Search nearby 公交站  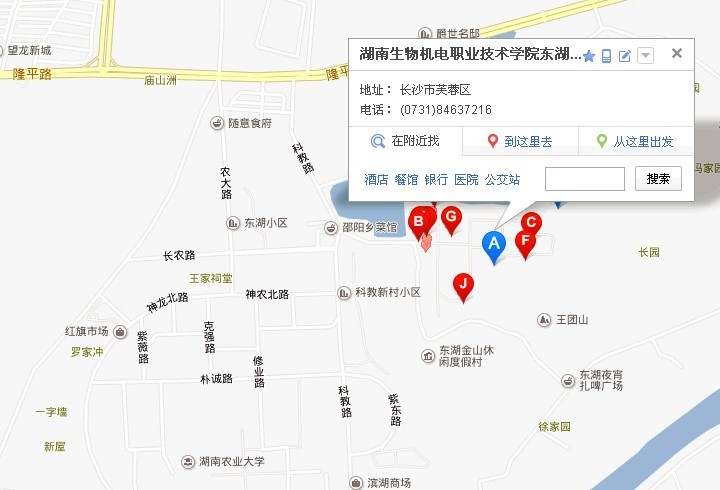pos(502,180)
